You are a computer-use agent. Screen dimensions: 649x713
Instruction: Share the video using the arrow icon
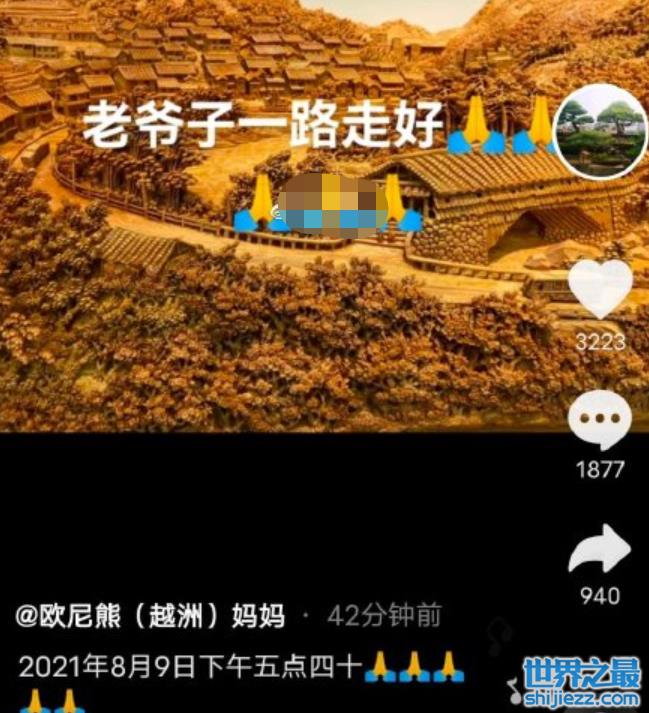599,549
